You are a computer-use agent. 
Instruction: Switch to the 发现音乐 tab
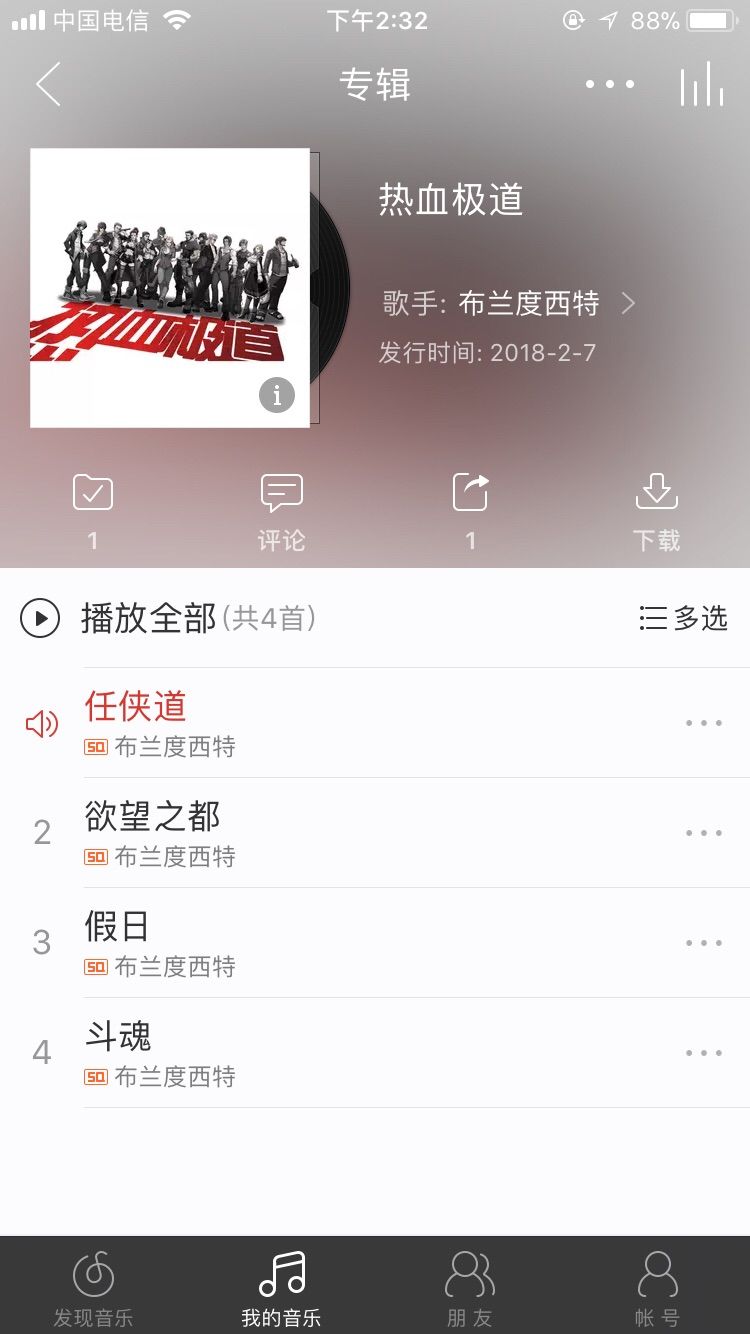pyautogui.click(x=93, y=1288)
